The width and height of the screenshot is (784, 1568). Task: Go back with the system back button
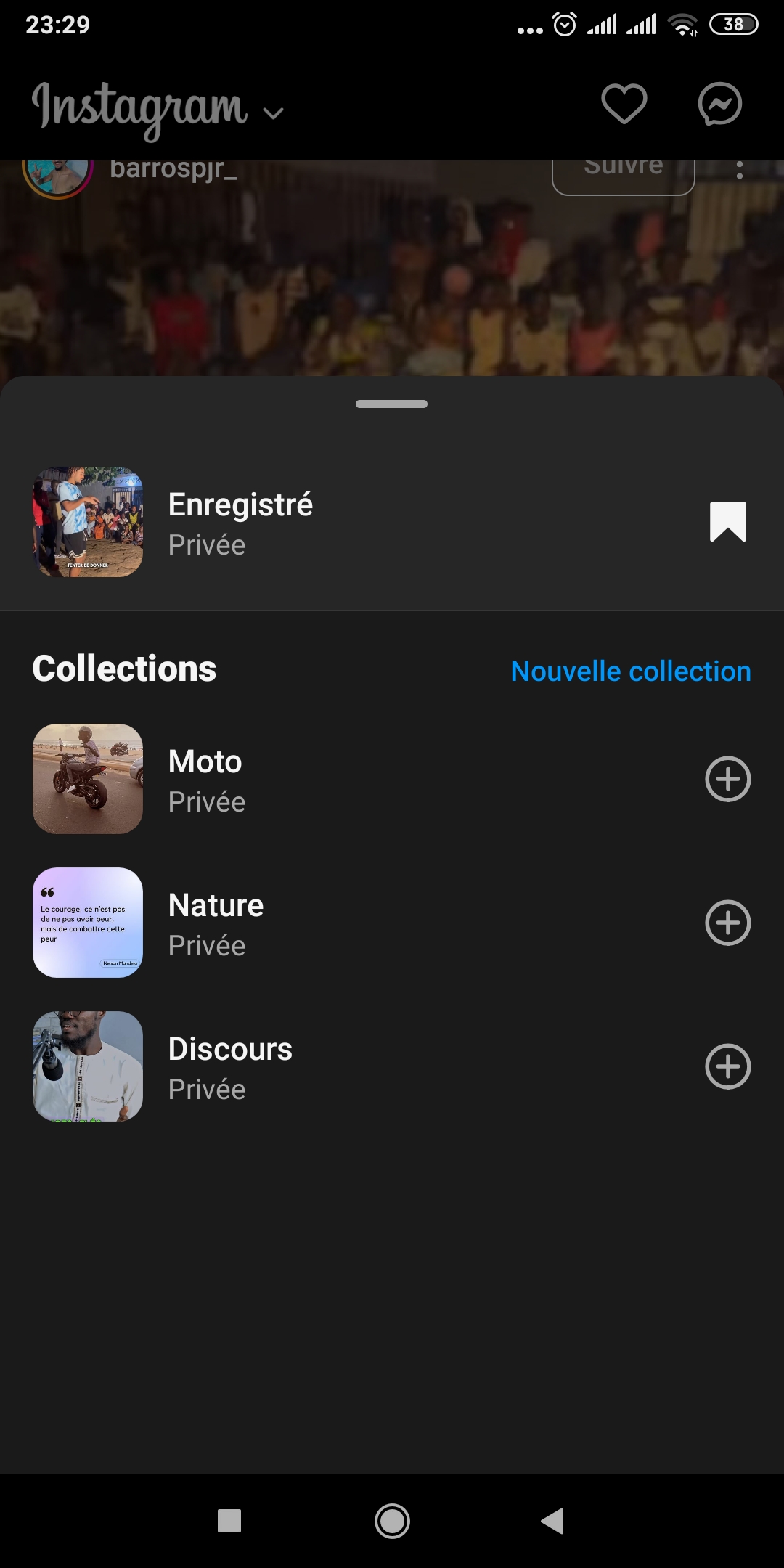tap(552, 1521)
